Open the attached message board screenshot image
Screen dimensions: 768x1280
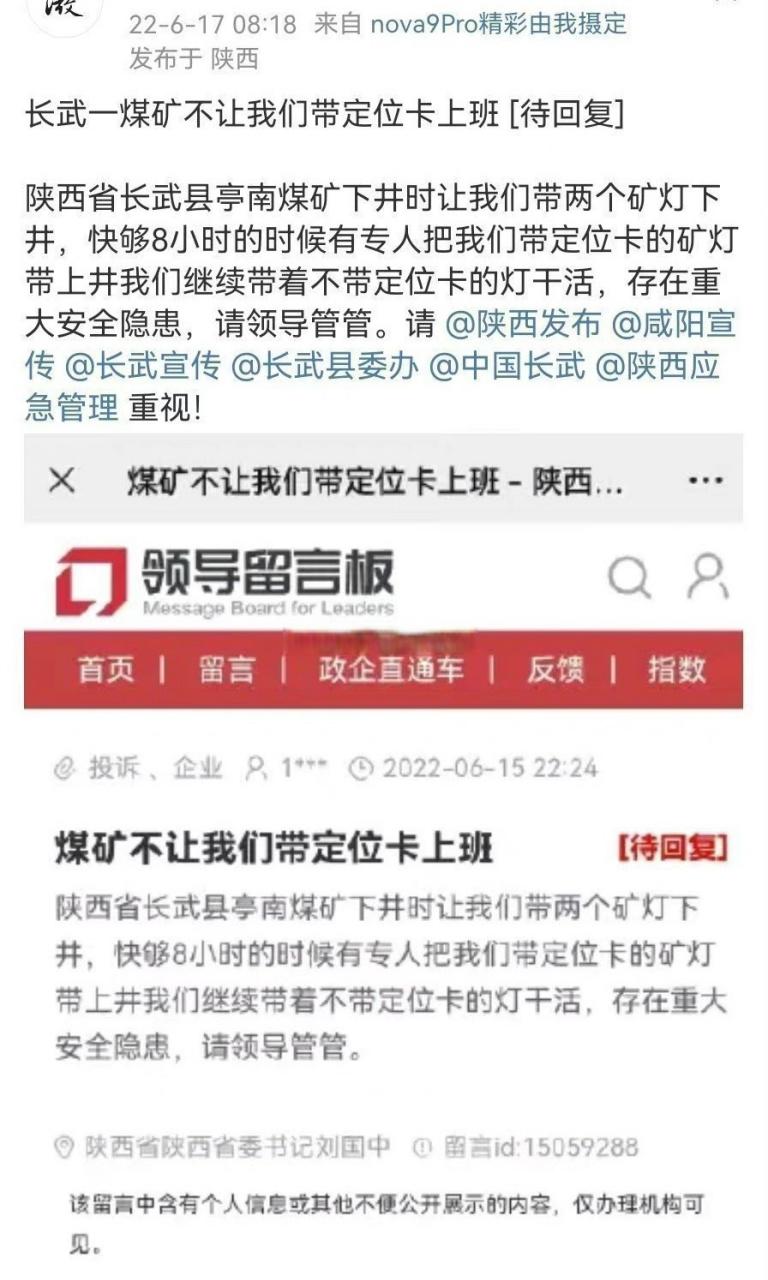click(383, 856)
